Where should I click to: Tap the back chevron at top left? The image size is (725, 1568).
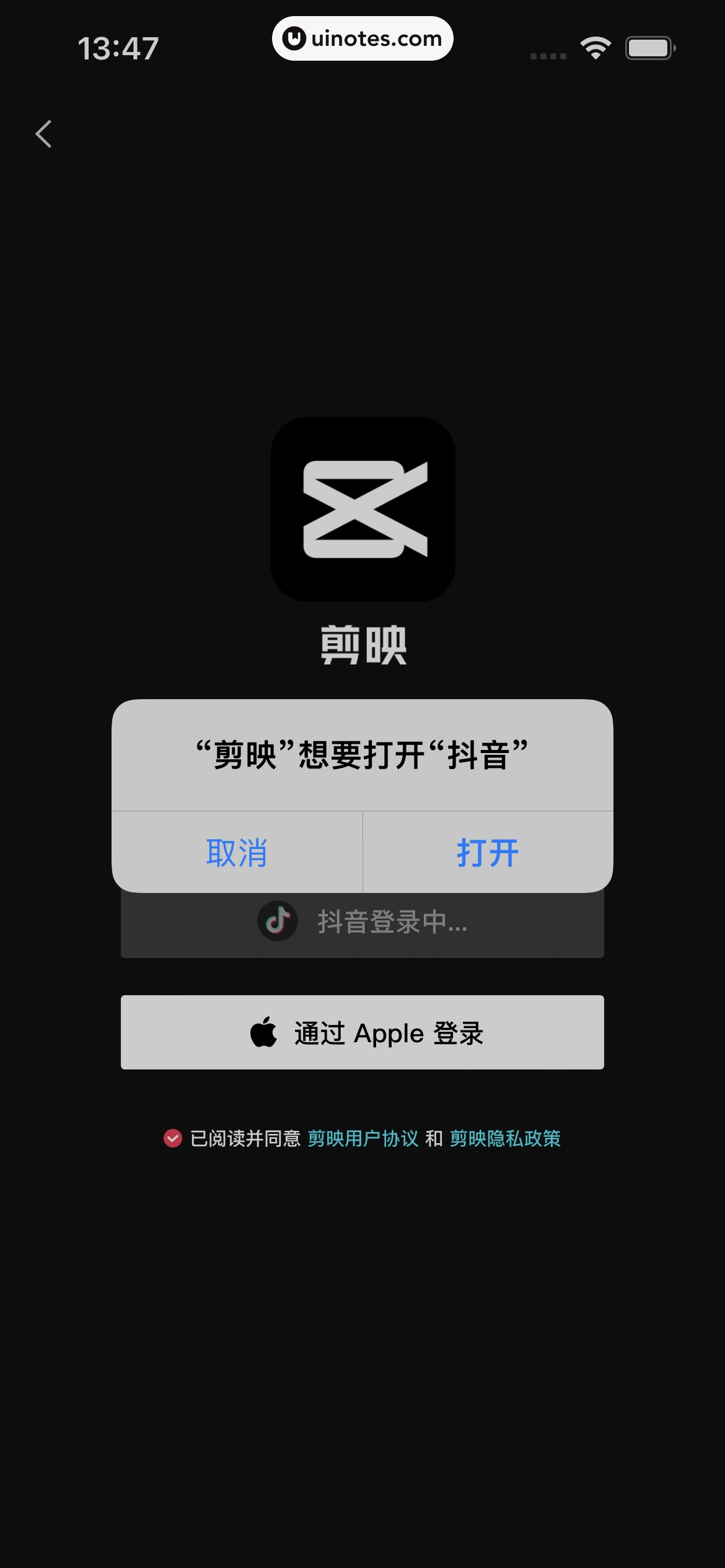(x=43, y=135)
